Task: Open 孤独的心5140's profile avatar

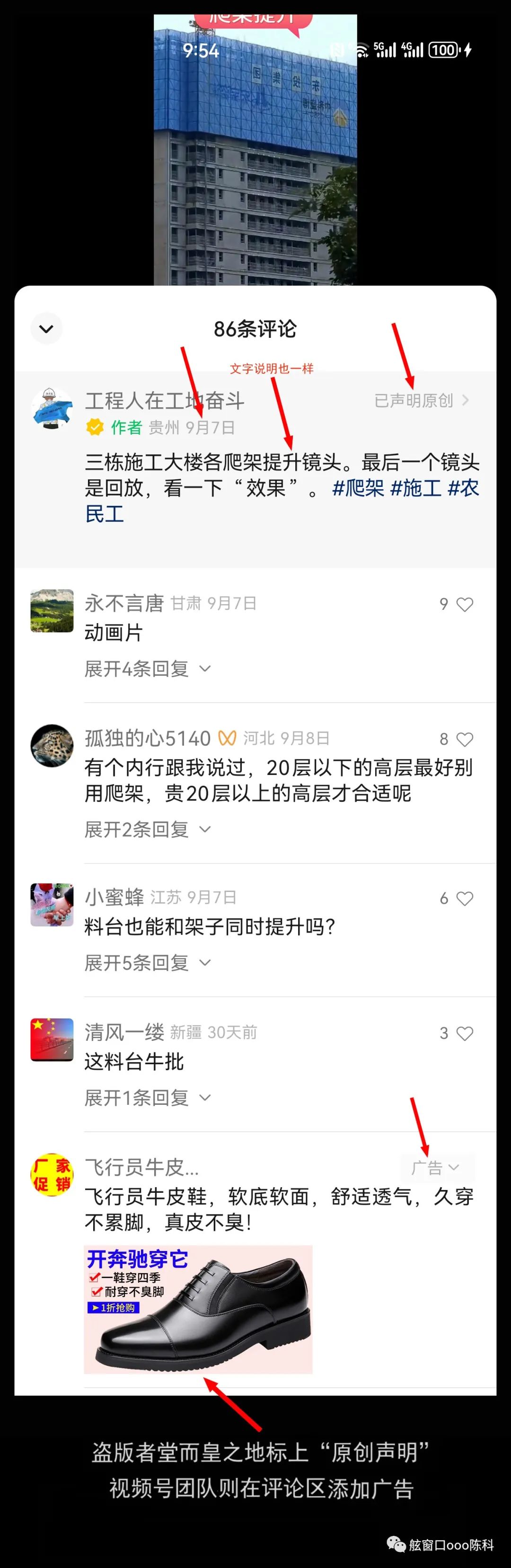Action: point(52,746)
